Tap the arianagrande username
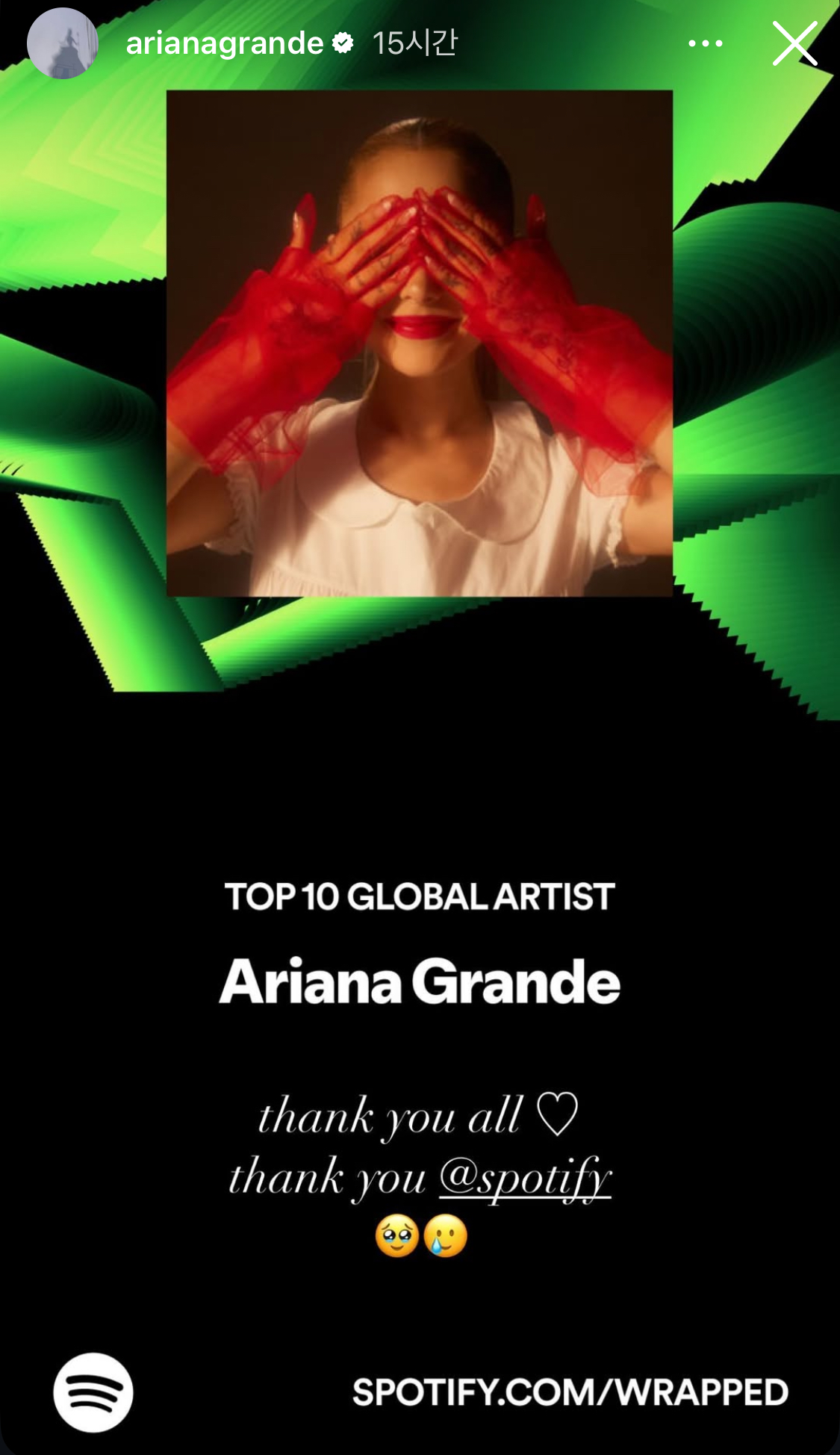The height and width of the screenshot is (1455, 840). [x=225, y=43]
